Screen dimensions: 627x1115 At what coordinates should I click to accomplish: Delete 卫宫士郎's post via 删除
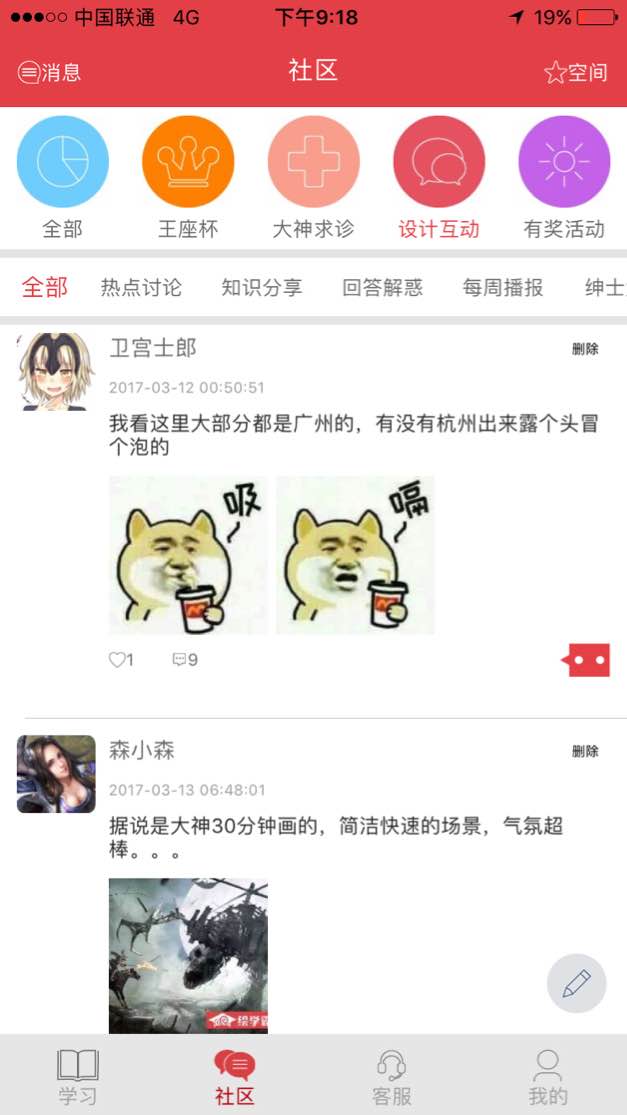click(x=585, y=349)
